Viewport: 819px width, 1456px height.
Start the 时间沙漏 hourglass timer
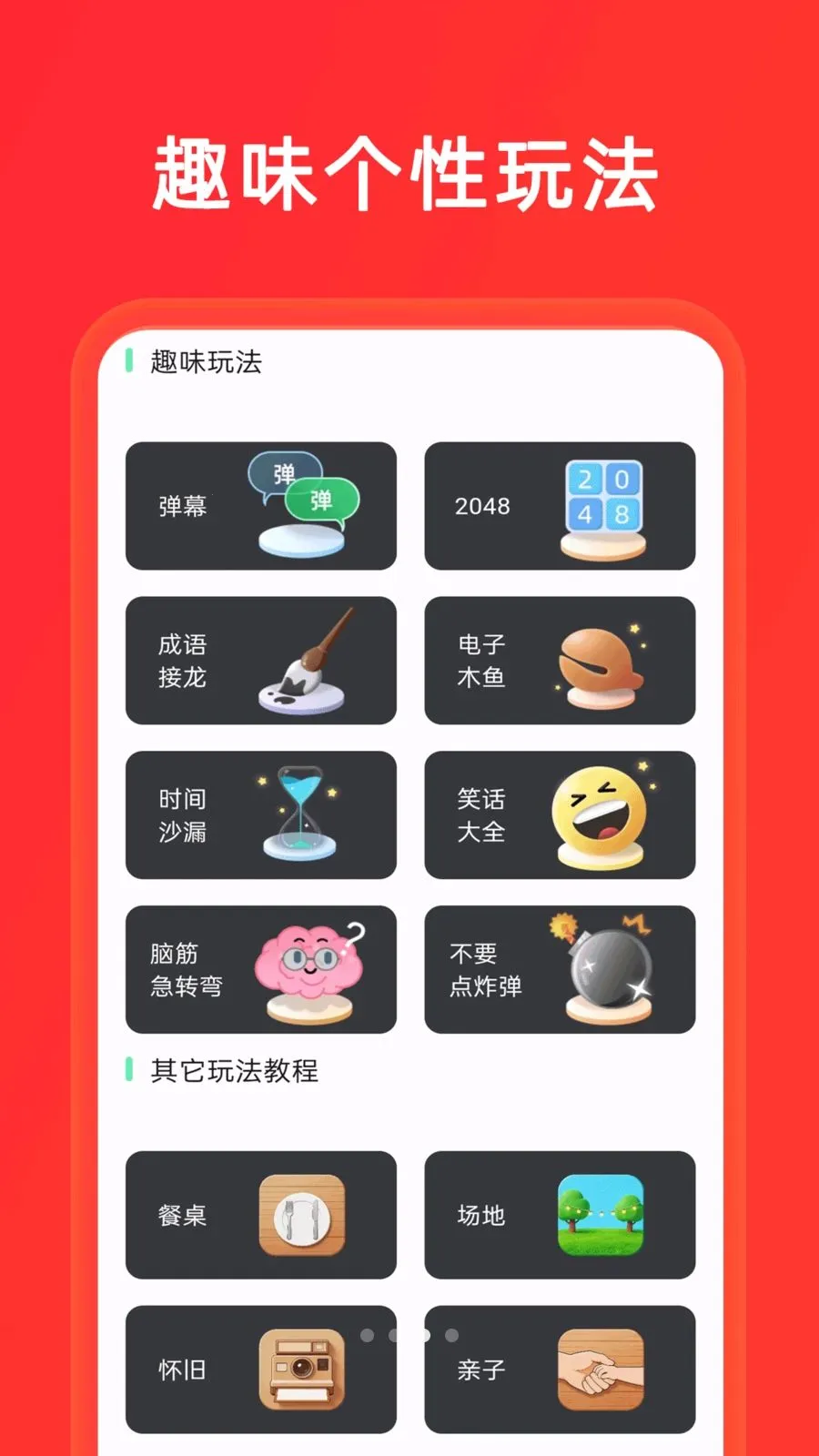[260, 815]
